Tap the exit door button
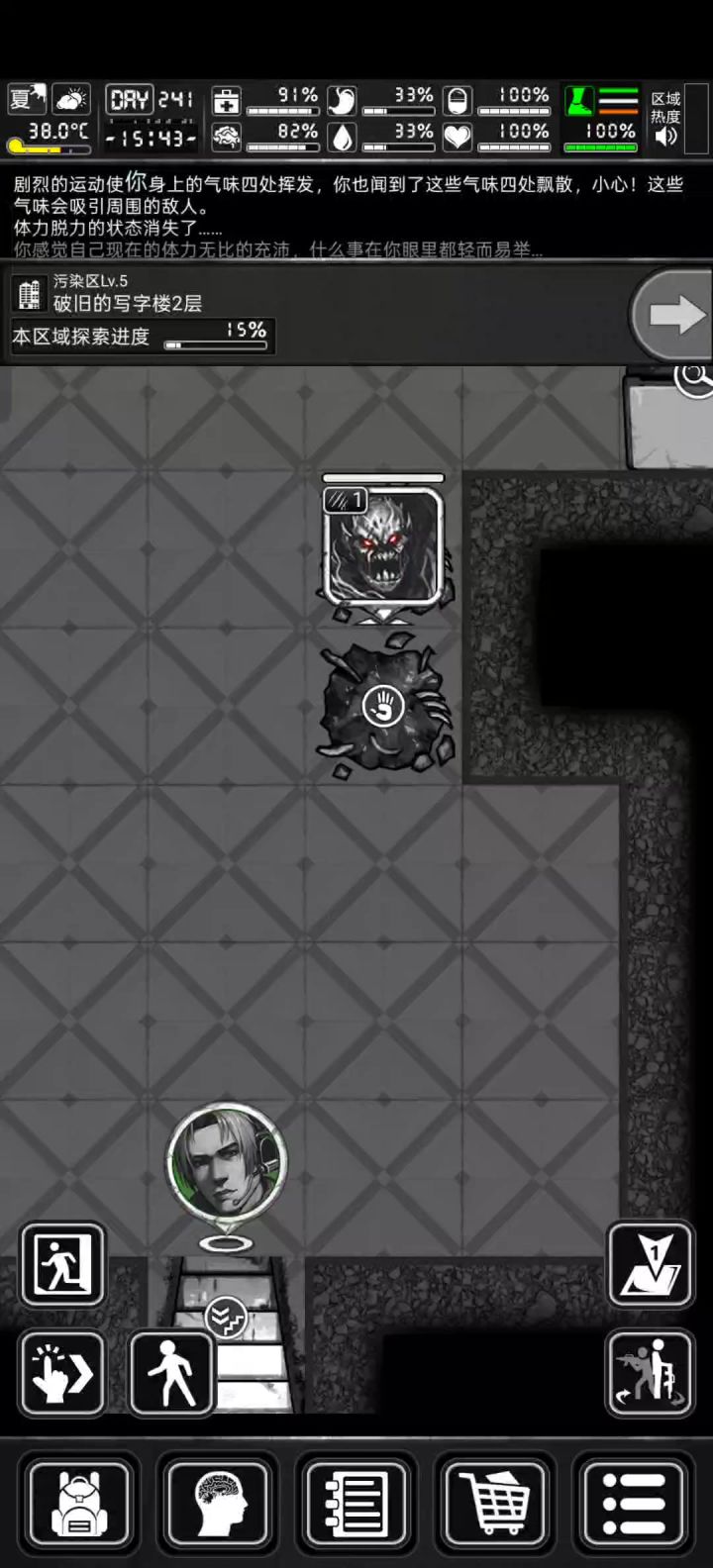 pos(62,1264)
